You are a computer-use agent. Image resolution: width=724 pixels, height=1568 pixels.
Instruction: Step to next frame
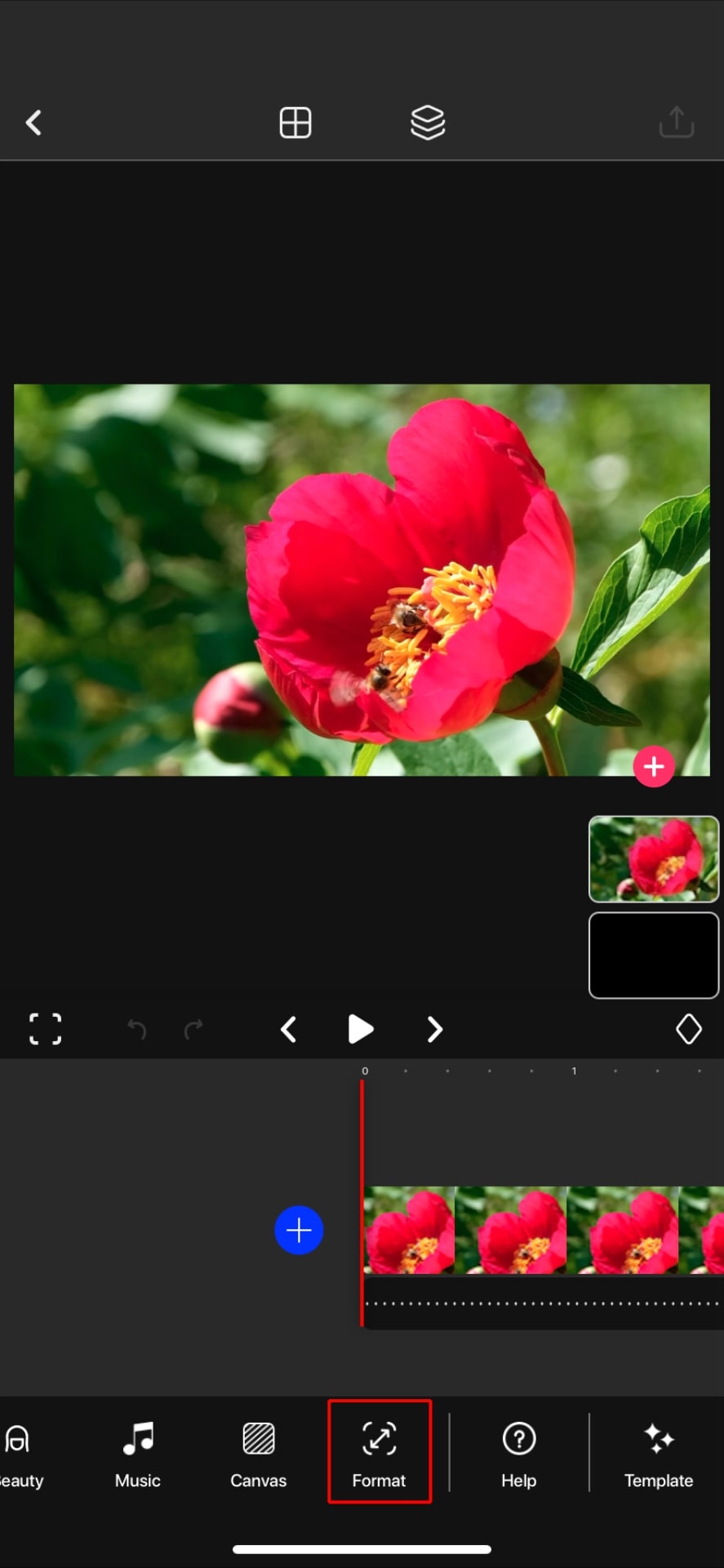click(x=434, y=1029)
